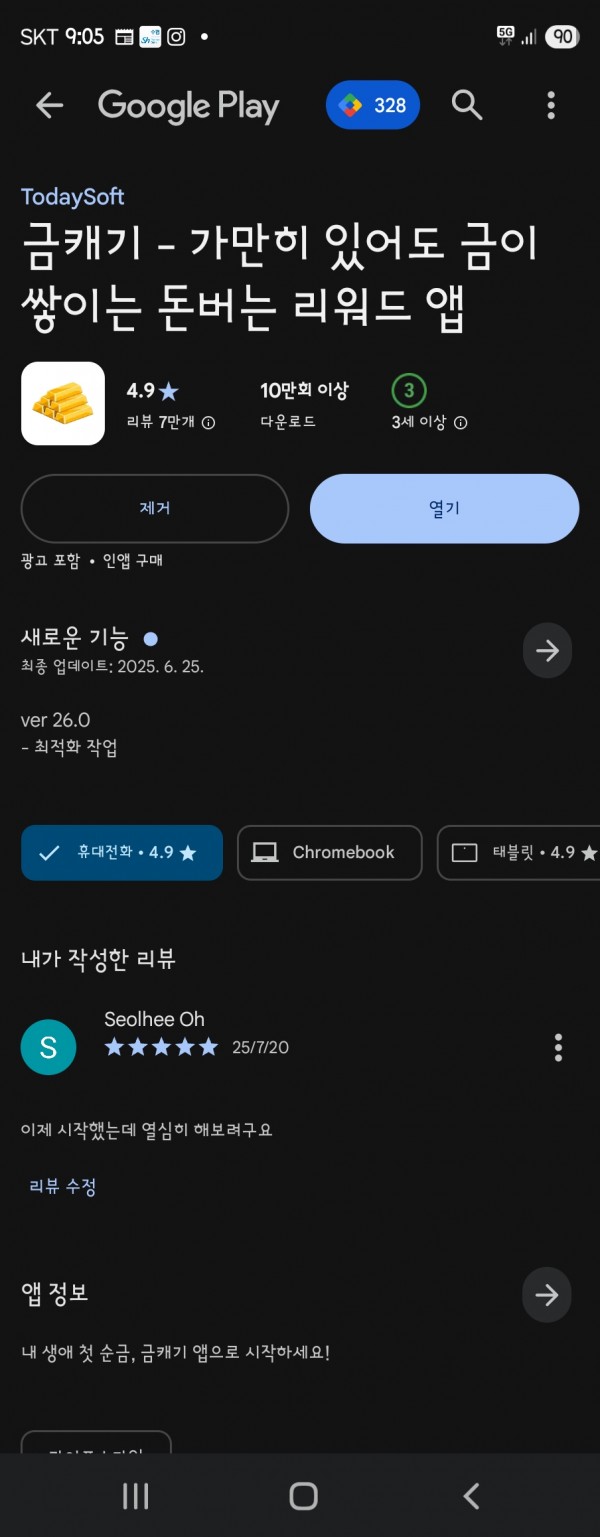Viewport: 600px width, 1537px height.
Task: Open the 앱 정보 section arrow
Action: pos(546,1295)
